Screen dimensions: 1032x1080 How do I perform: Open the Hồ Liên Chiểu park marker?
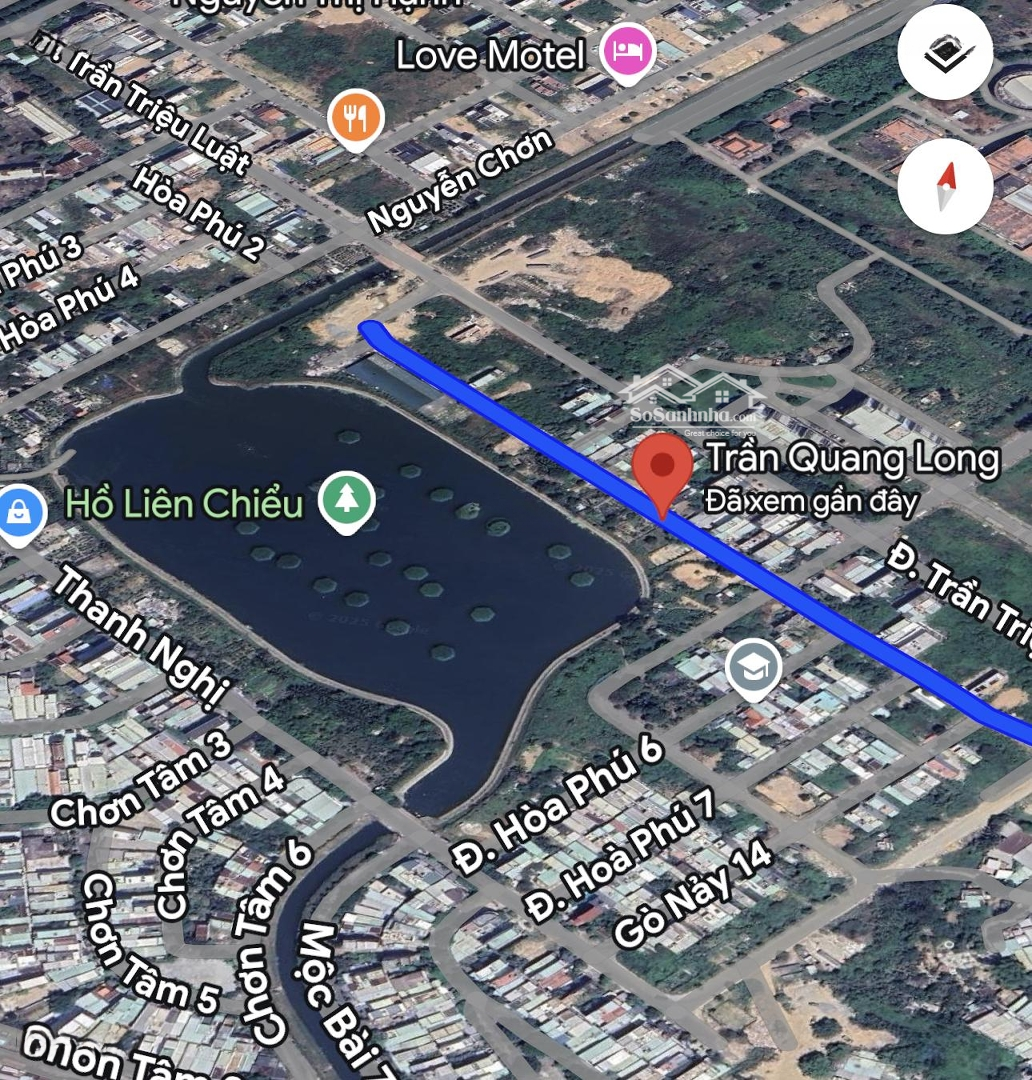pos(346,498)
